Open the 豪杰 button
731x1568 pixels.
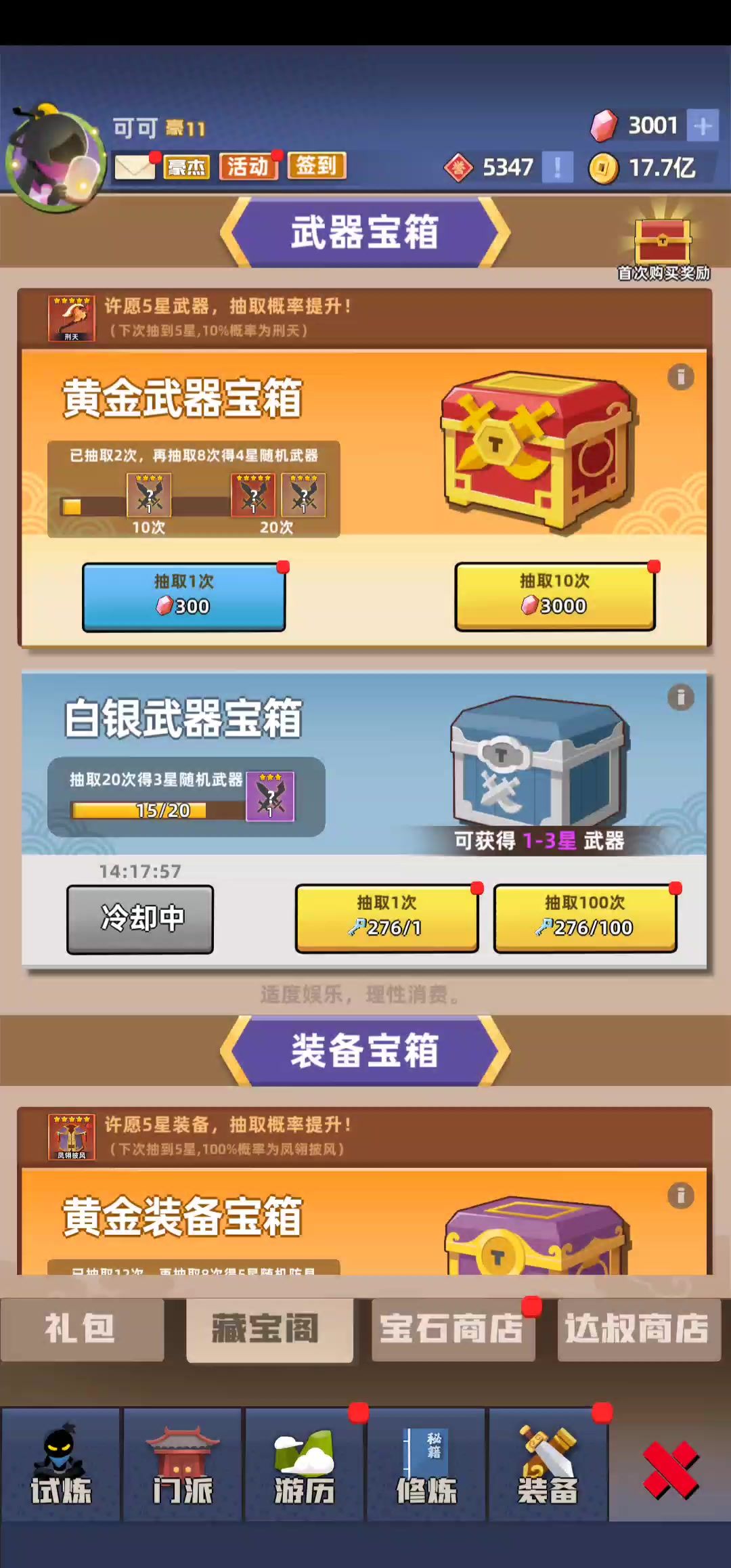[186, 167]
